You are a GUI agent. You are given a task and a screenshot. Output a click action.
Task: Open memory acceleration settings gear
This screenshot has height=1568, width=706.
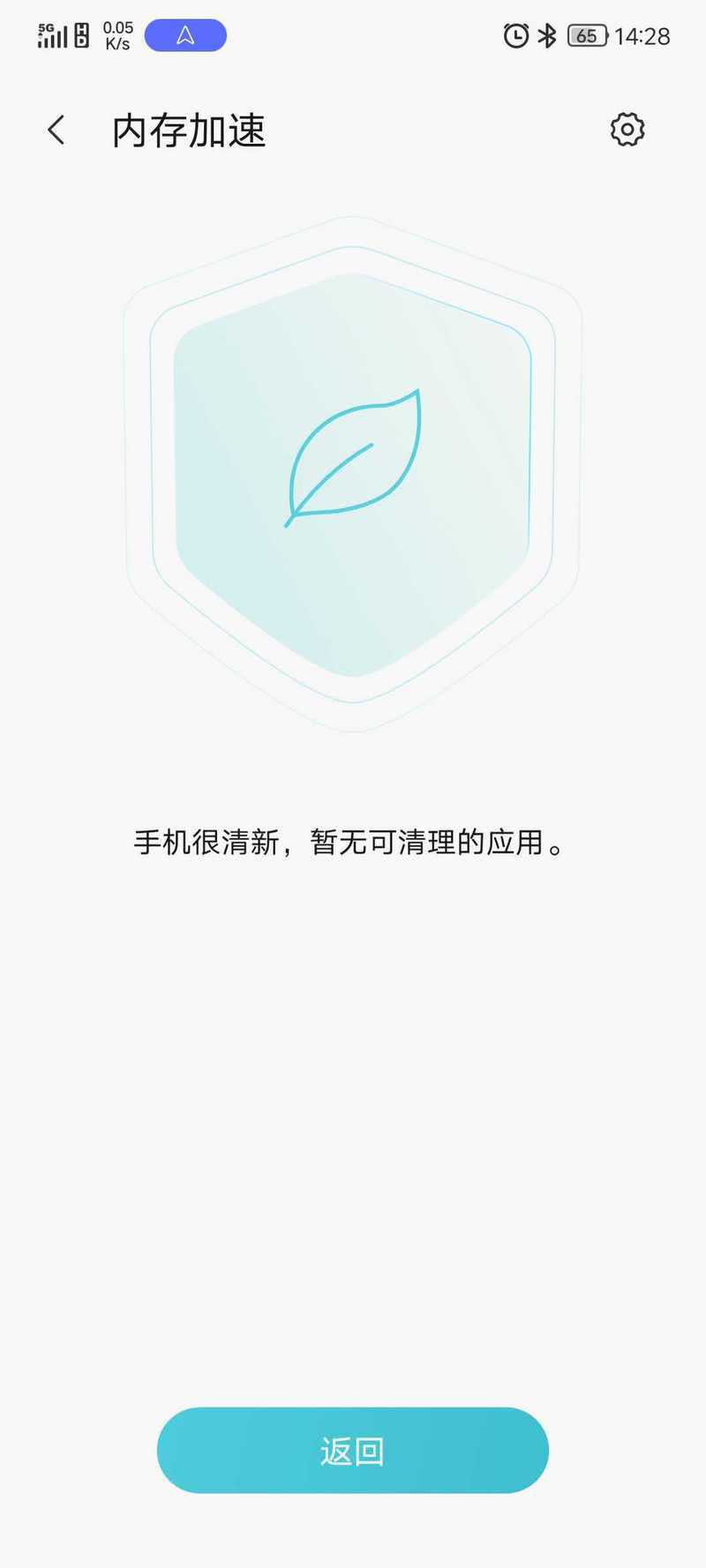(627, 130)
